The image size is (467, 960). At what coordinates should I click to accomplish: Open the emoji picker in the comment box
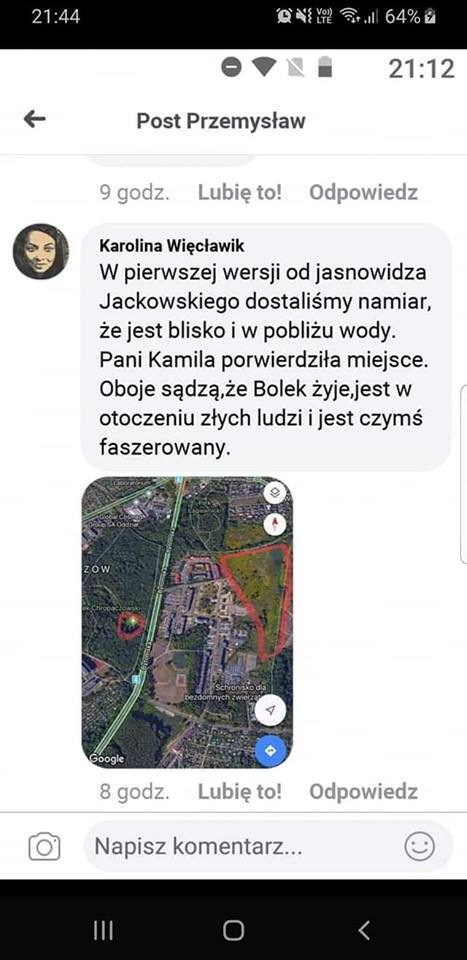(420, 847)
